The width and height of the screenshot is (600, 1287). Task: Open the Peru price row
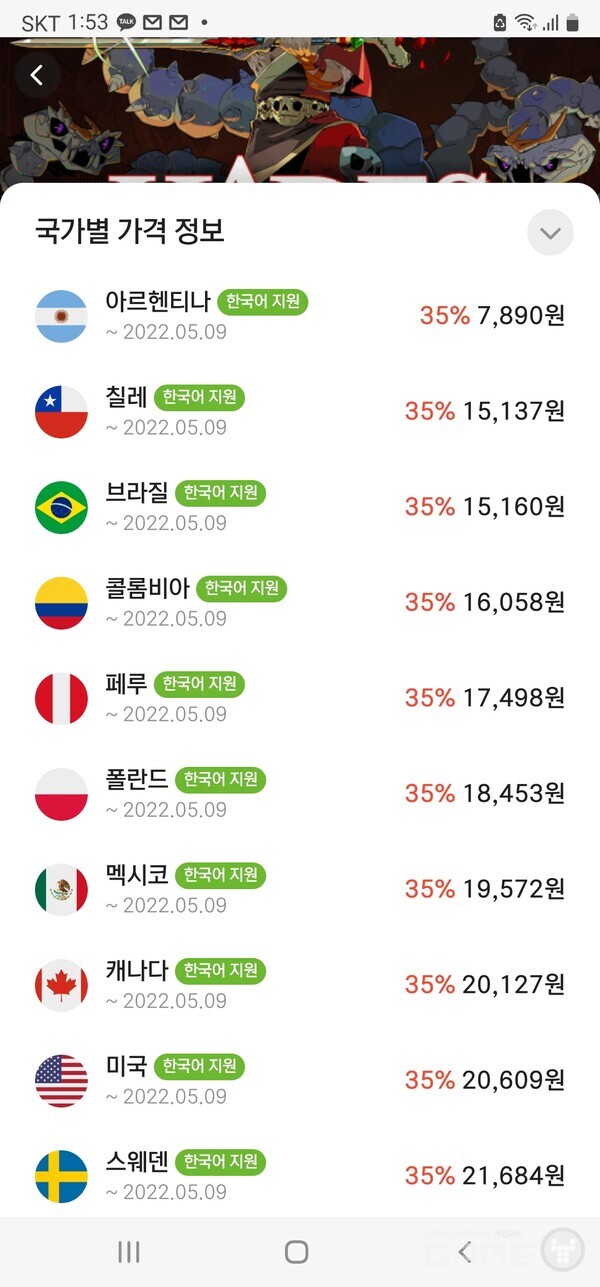[x=300, y=698]
